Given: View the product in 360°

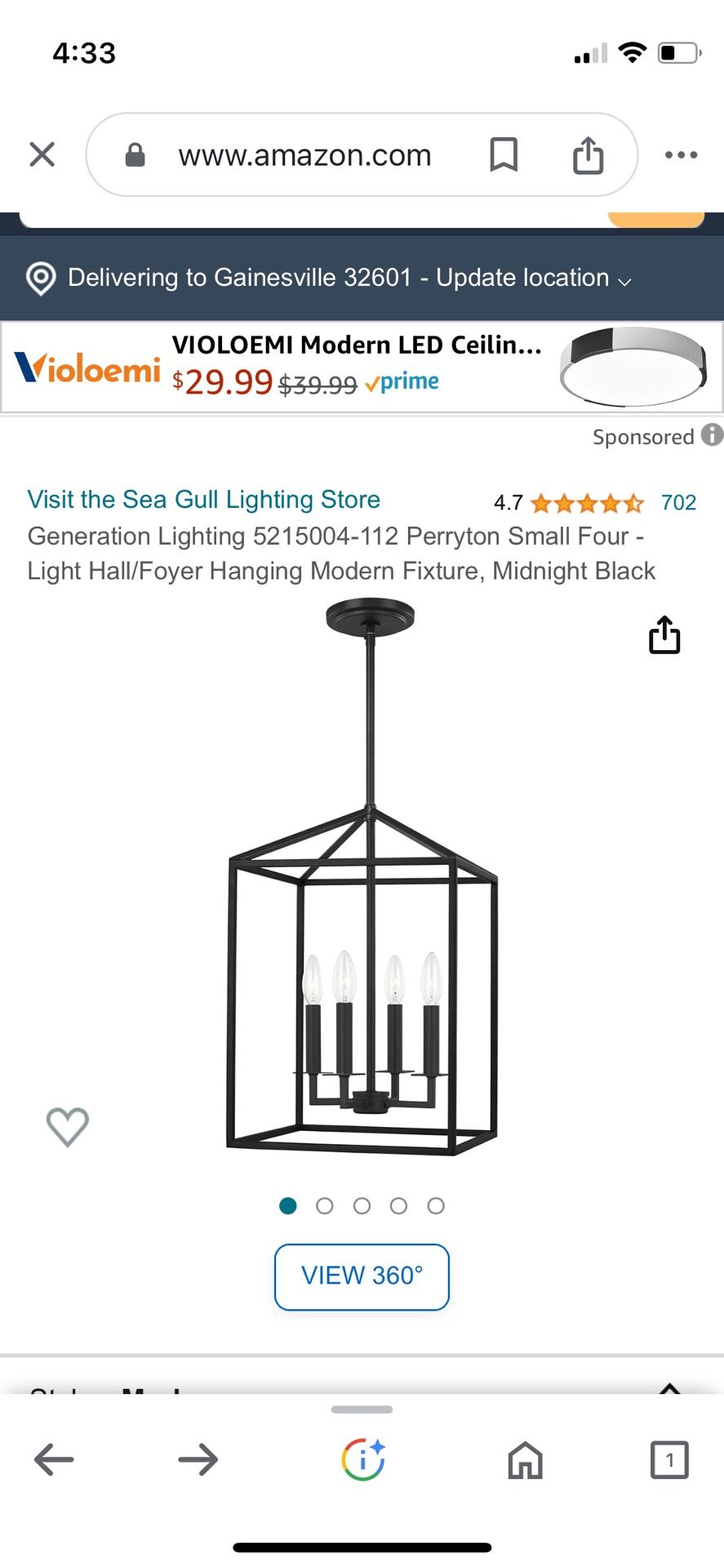Looking at the screenshot, I should pyautogui.click(x=362, y=1276).
